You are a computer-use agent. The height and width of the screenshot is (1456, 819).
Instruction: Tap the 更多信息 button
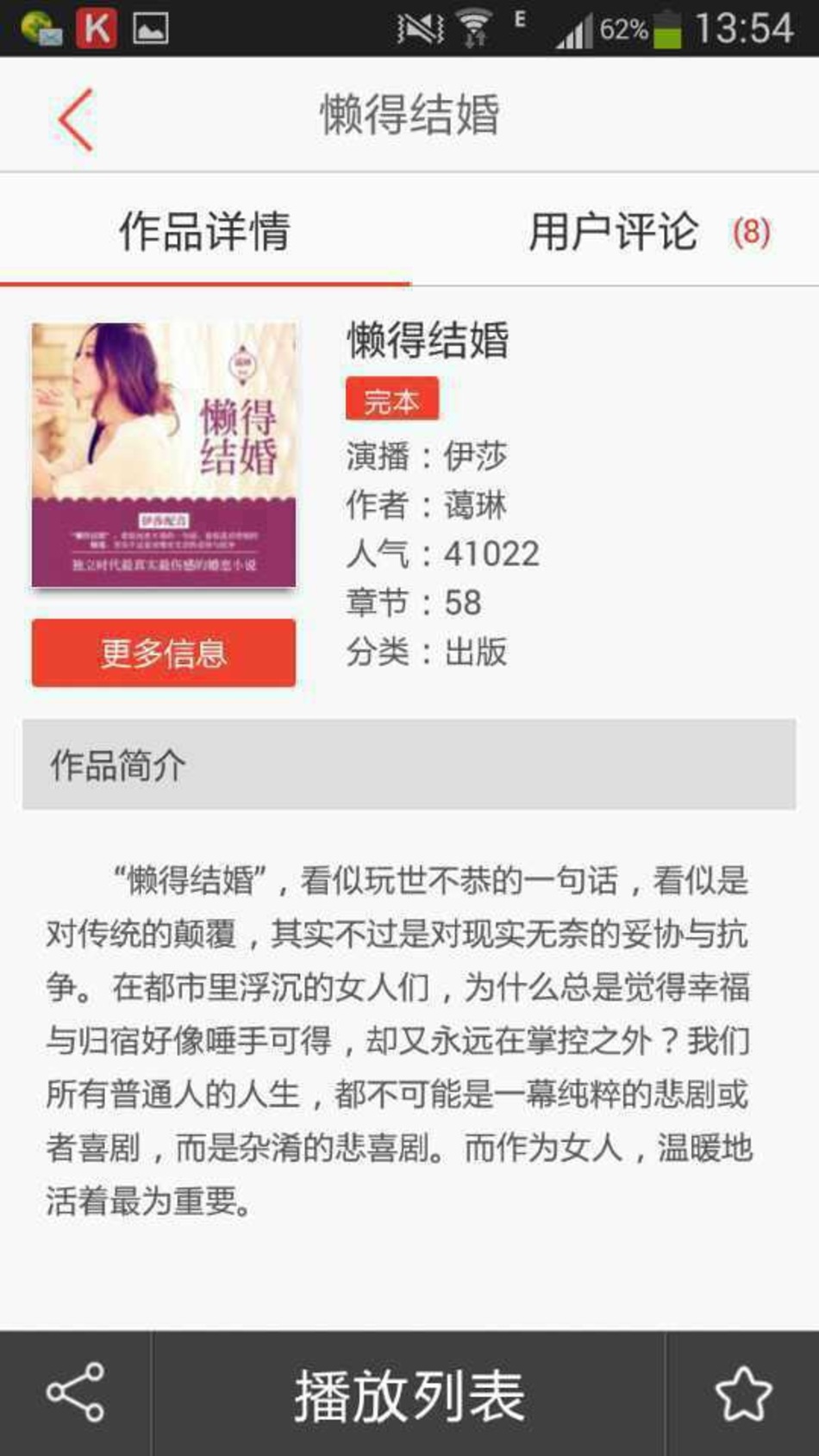pos(164,653)
